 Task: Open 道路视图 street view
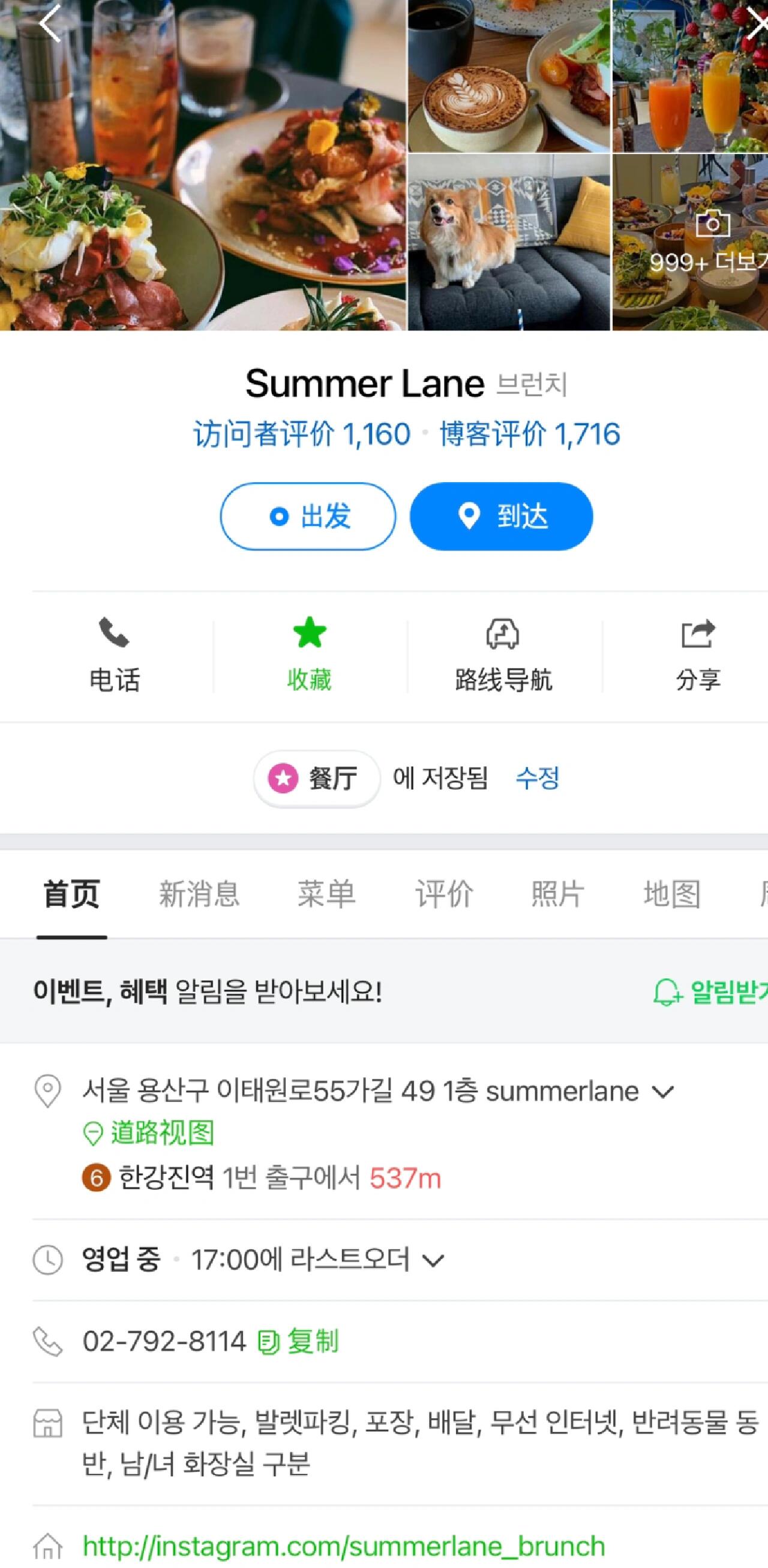(149, 1133)
